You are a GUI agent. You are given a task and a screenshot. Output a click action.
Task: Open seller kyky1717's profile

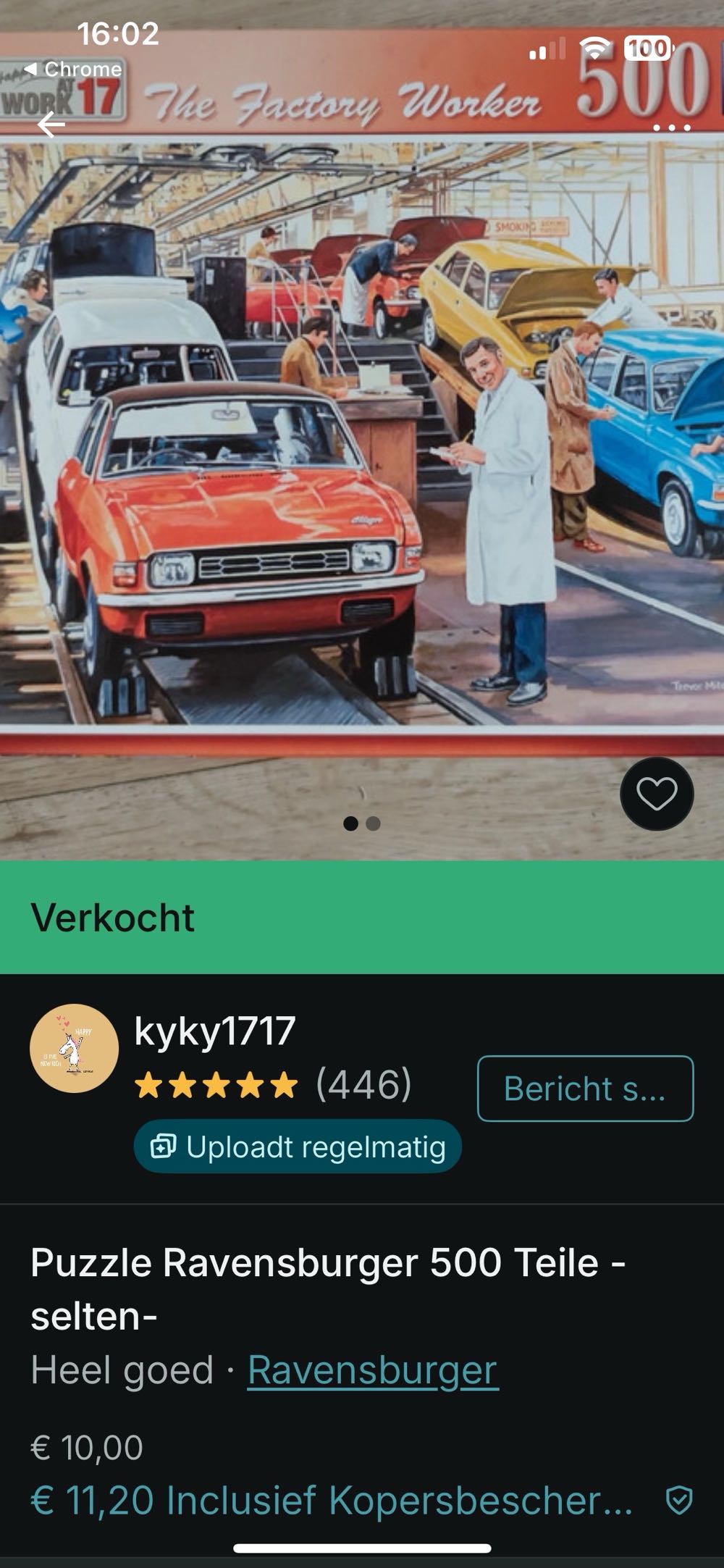pos(215,1031)
